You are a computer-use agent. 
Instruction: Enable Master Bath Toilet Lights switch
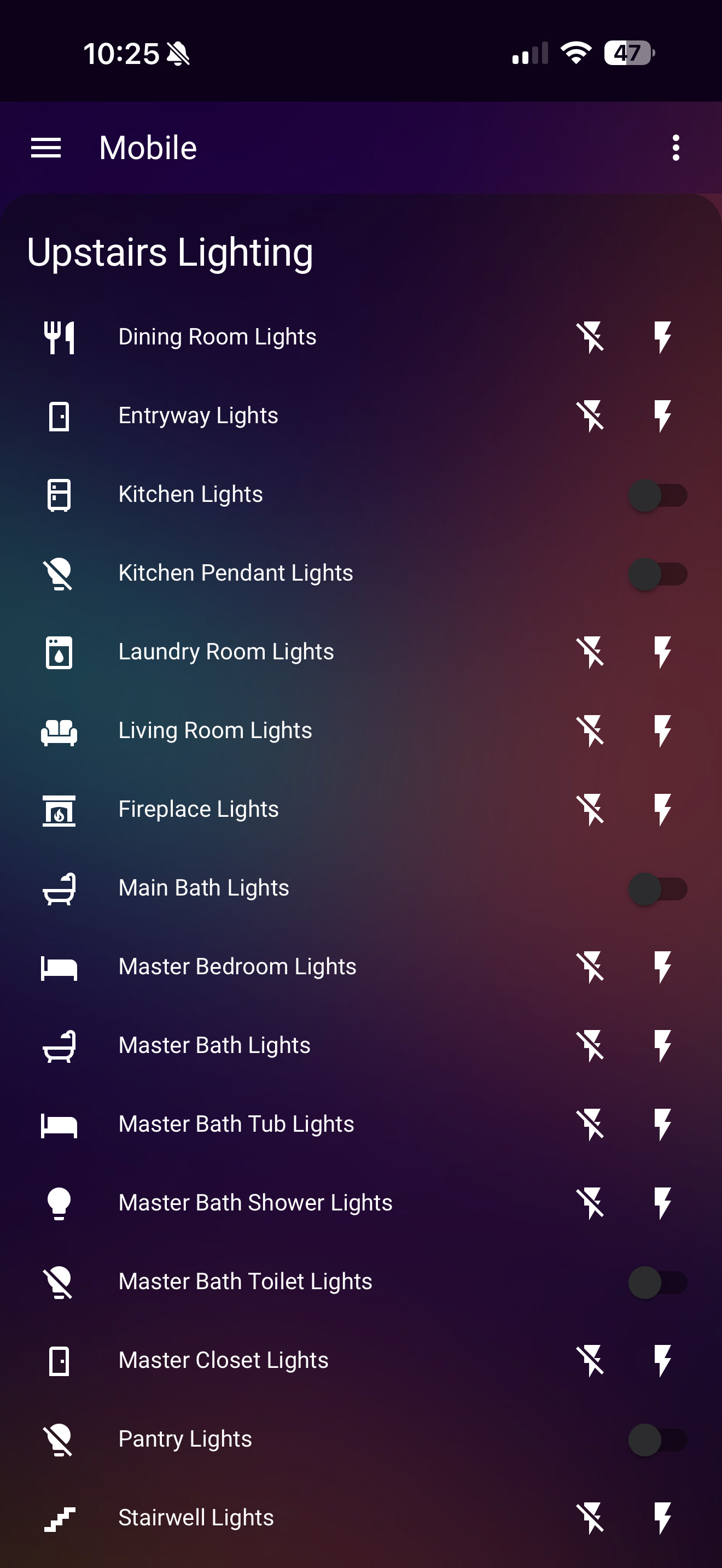pos(657,1282)
